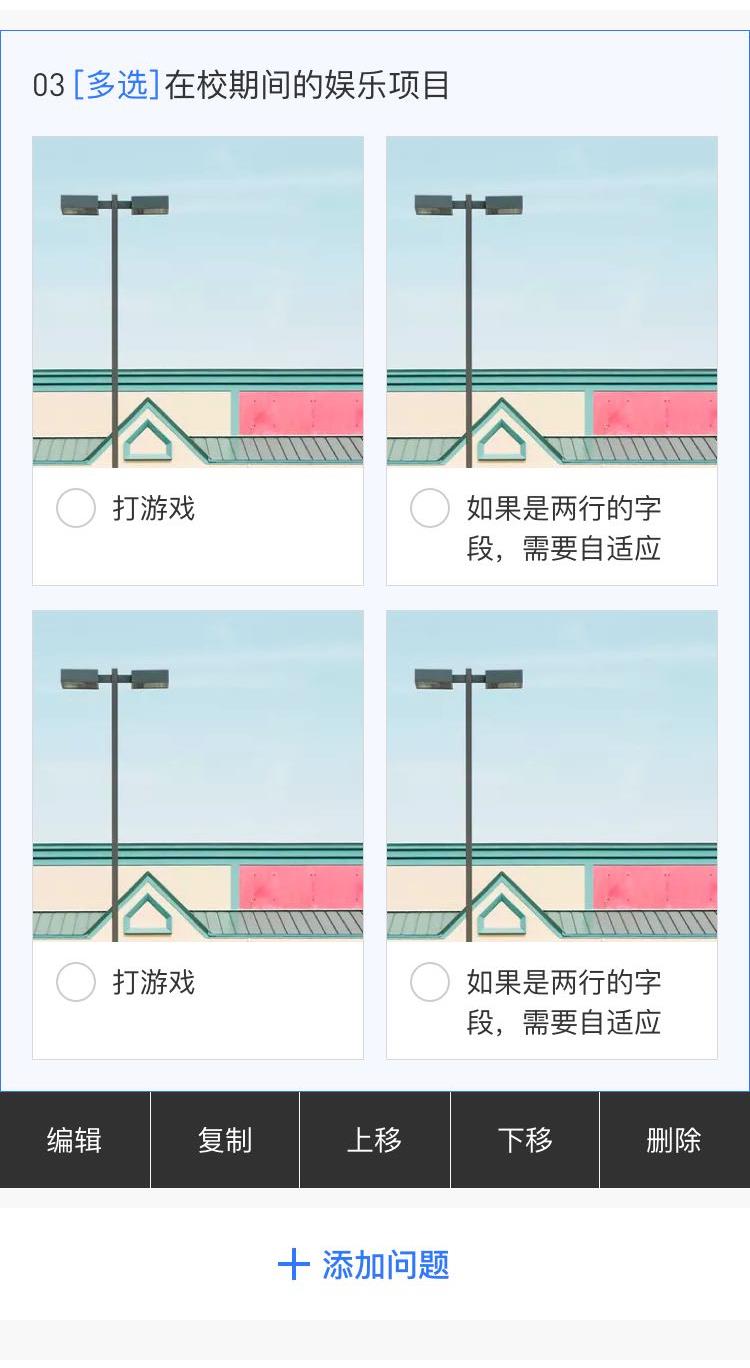Delete the question with 删除
750x1368 pixels.
[674, 1140]
